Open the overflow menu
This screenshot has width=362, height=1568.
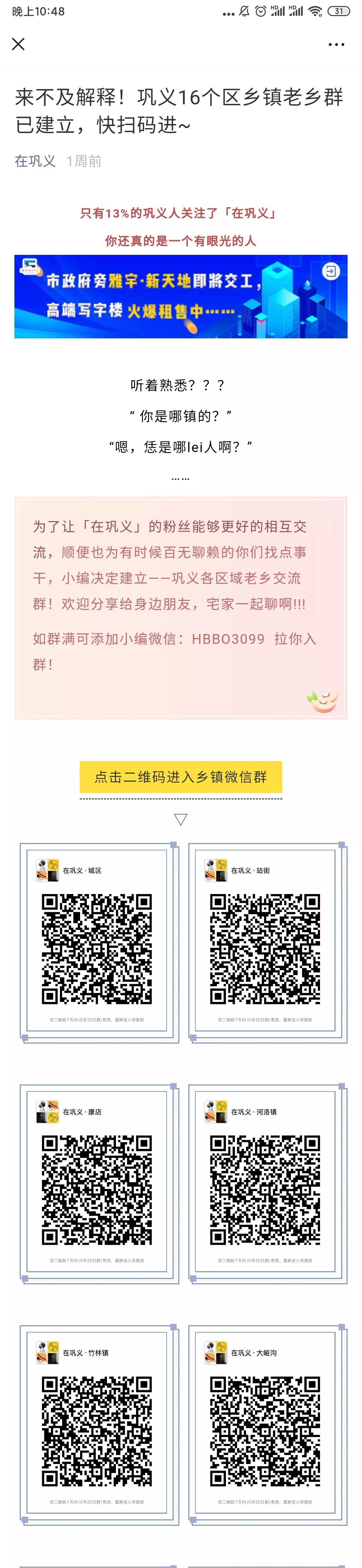tap(336, 45)
